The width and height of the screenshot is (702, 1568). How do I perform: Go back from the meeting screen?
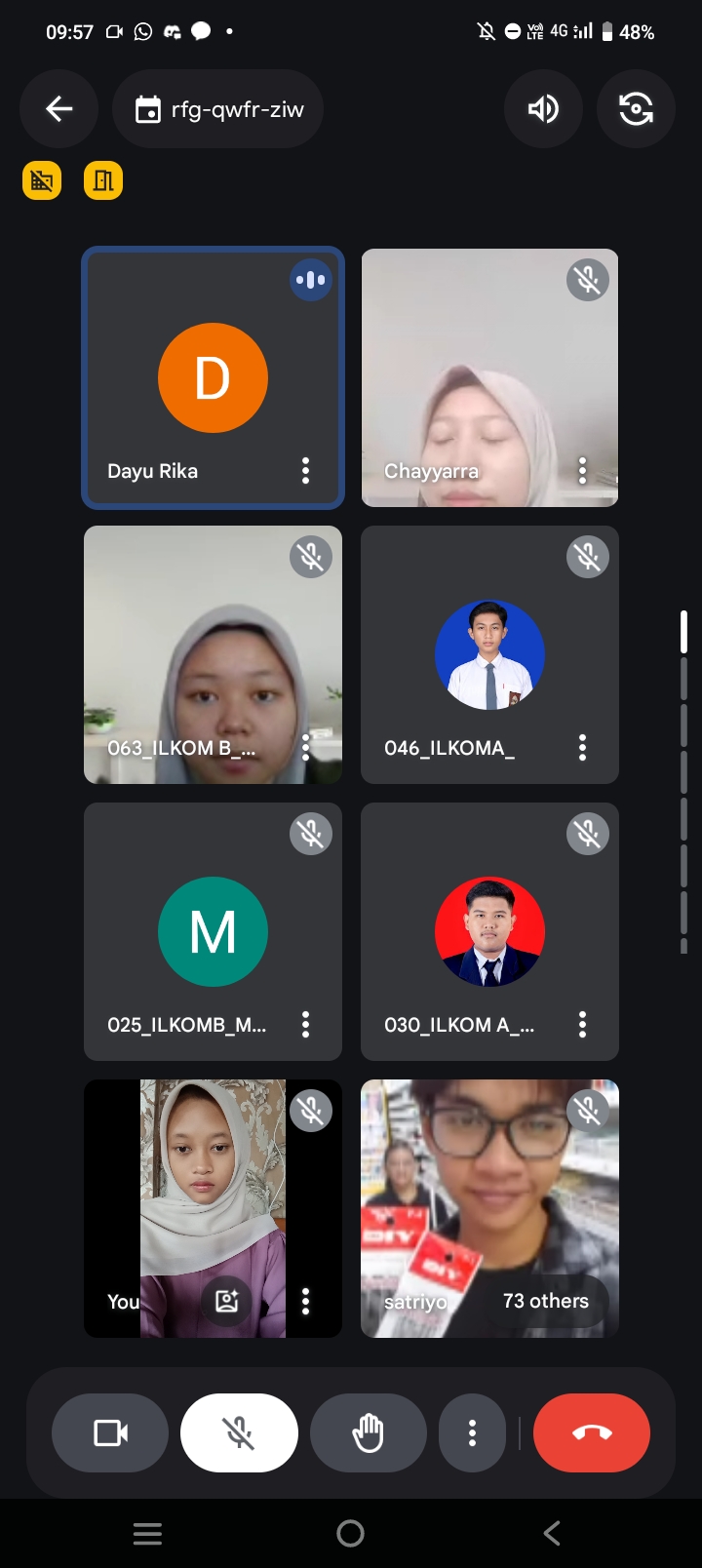59,109
